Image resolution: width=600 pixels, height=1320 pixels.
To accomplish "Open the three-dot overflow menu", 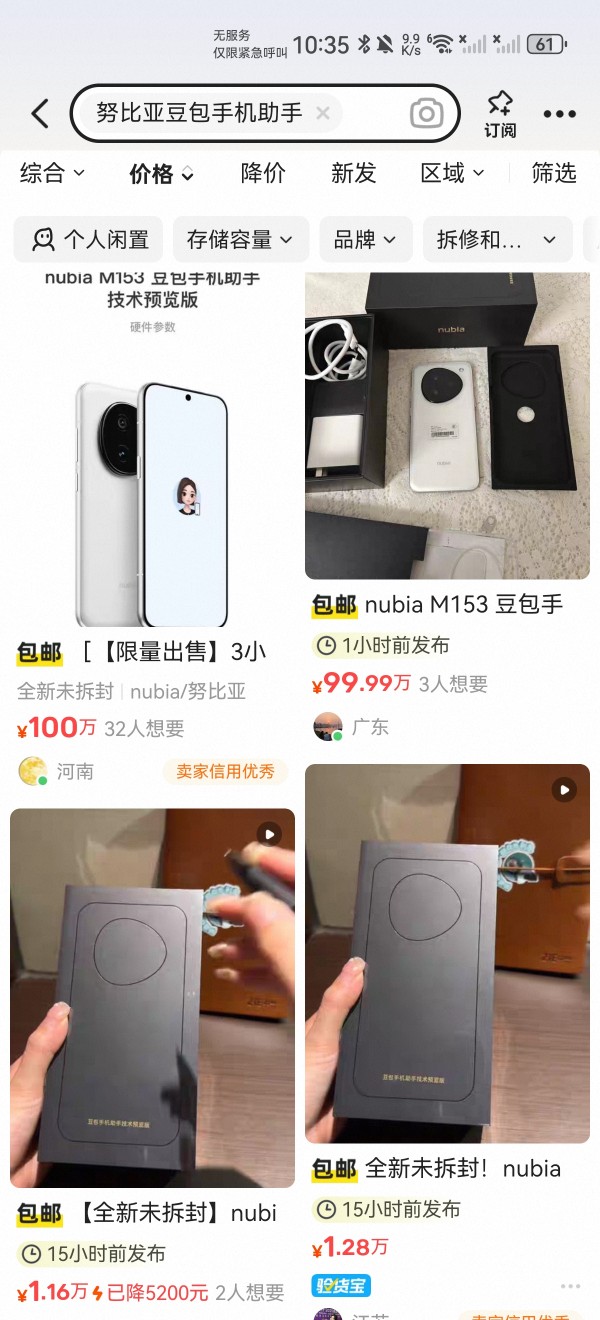I will [560, 114].
